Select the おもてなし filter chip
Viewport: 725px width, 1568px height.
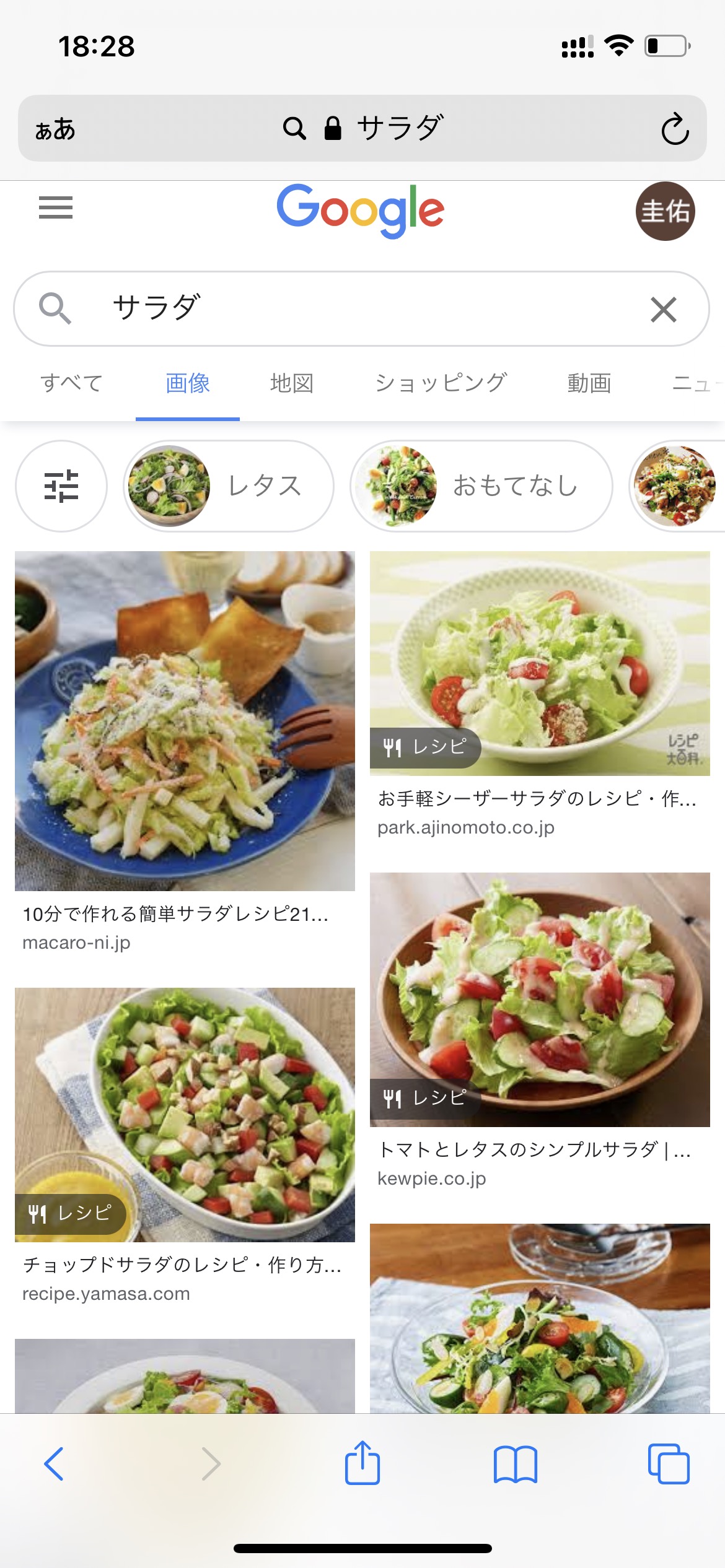coord(481,486)
